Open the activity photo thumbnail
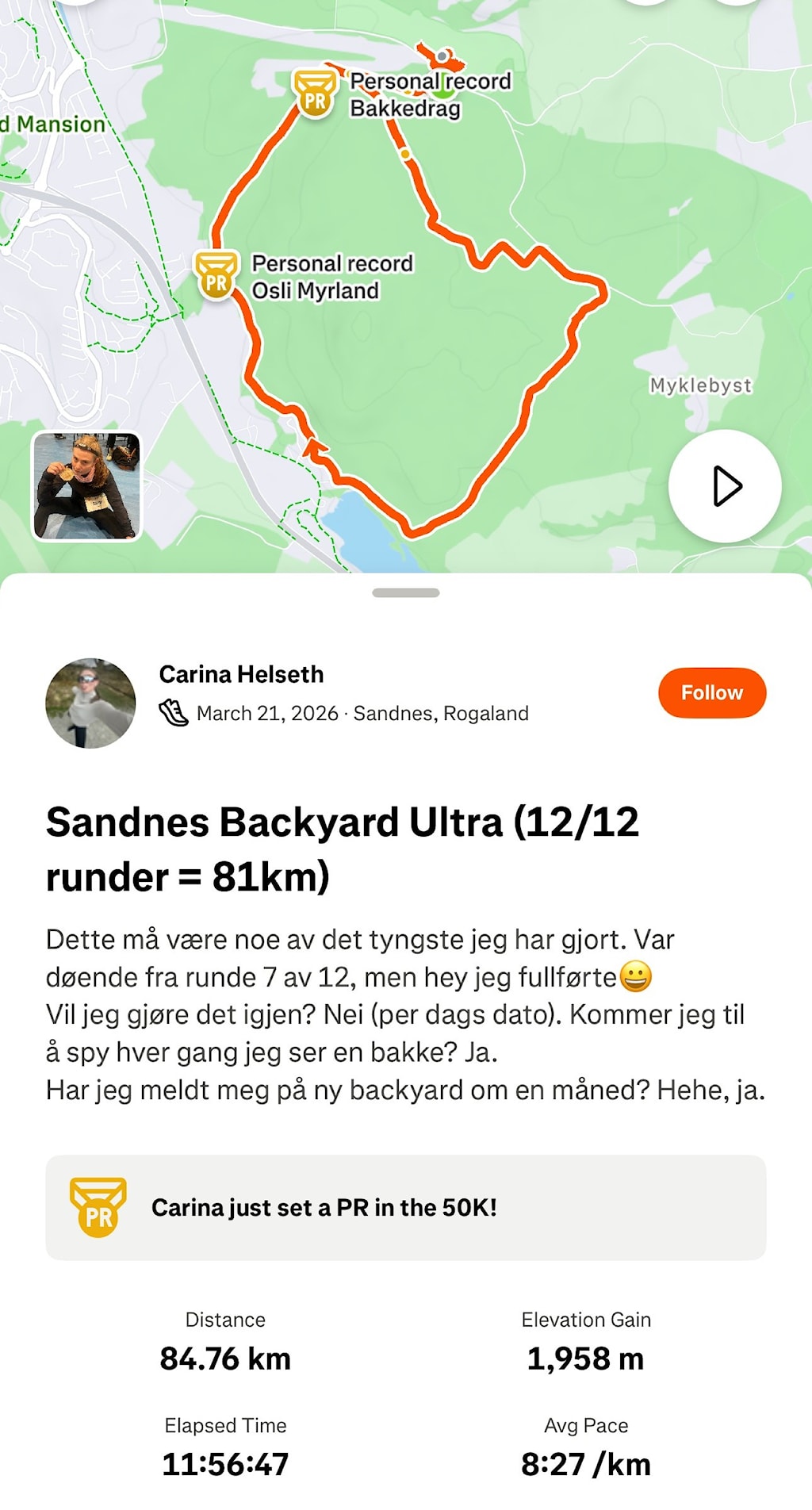Viewport: 812px width, 1510px height. pos(86,486)
